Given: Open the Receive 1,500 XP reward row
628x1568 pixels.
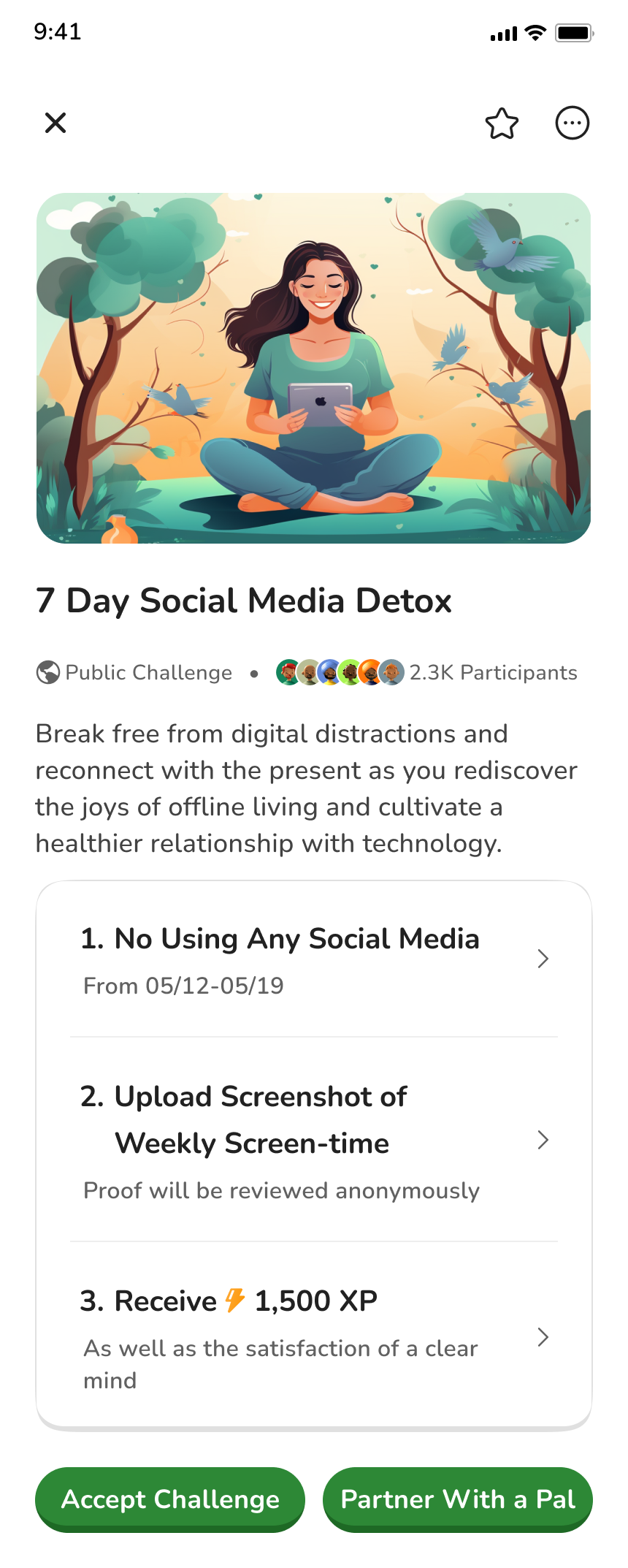Looking at the screenshot, I should (314, 1337).
